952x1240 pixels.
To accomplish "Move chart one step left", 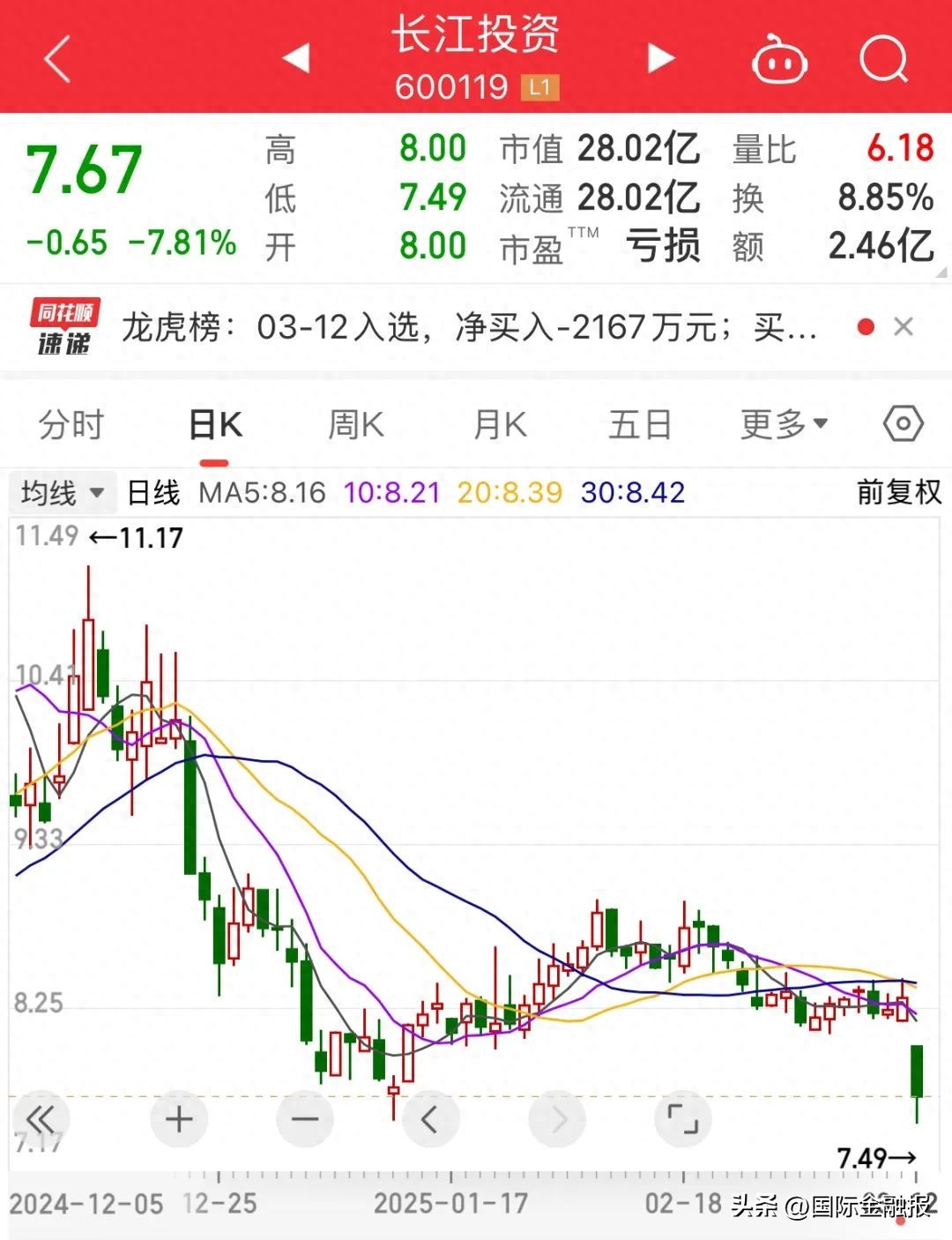I will tap(430, 1120).
